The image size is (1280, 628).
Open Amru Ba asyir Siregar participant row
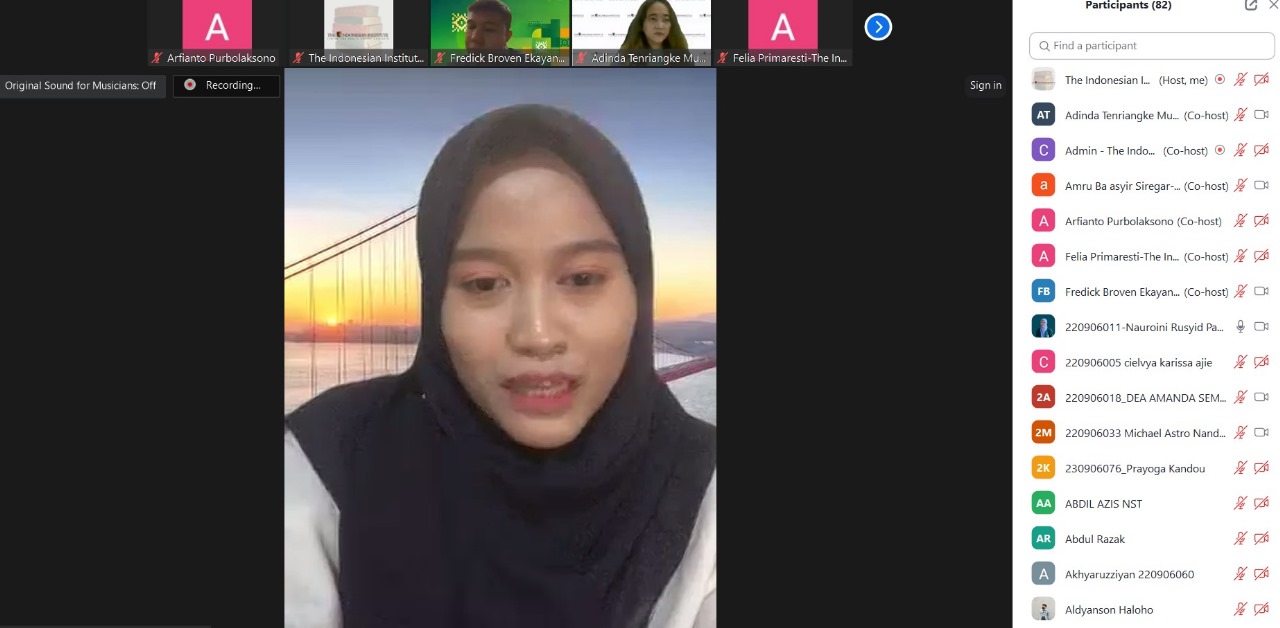pos(1122,186)
